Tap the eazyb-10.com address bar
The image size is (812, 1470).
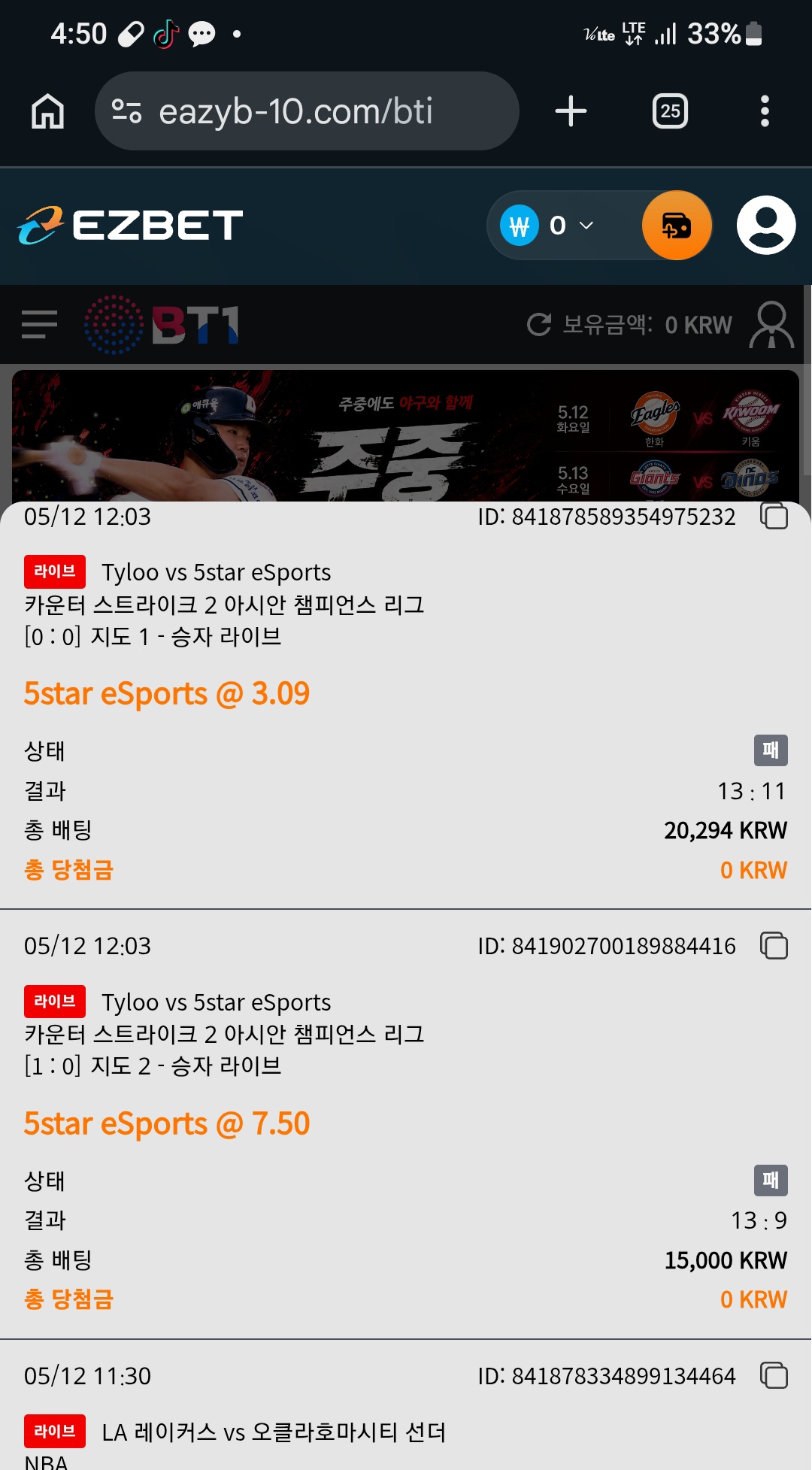click(x=307, y=111)
